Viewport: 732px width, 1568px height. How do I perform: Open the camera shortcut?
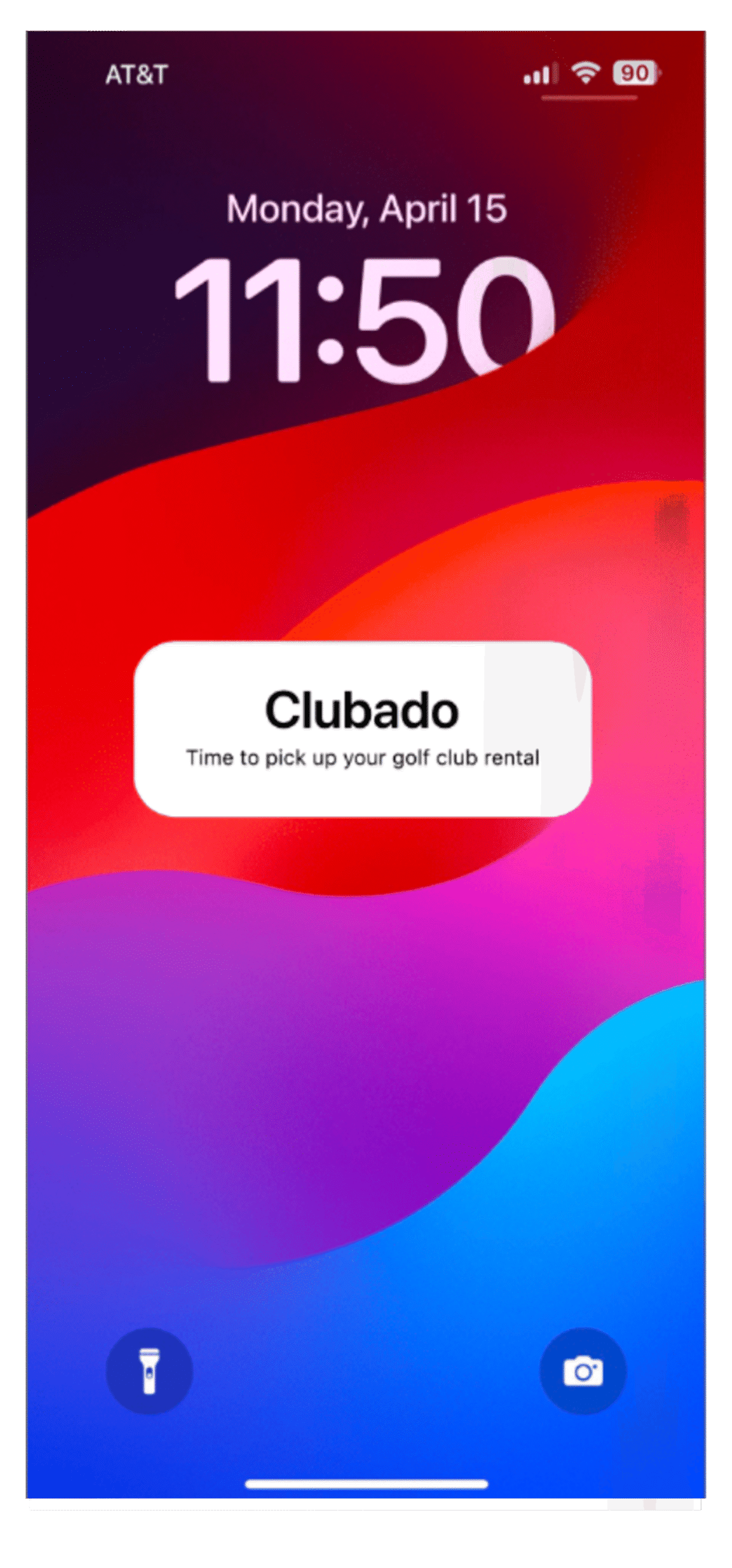tap(583, 1371)
